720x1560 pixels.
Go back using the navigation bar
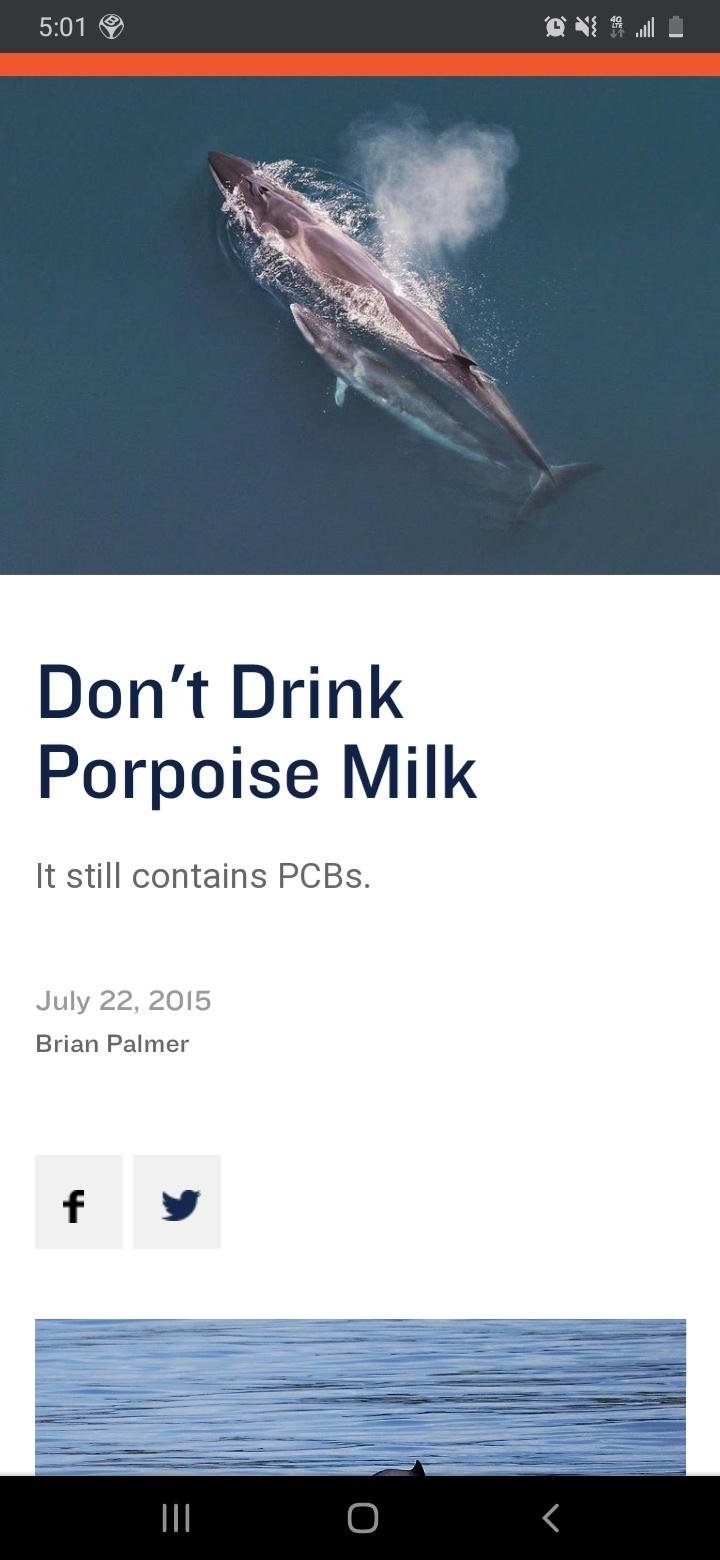click(x=550, y=1518)
